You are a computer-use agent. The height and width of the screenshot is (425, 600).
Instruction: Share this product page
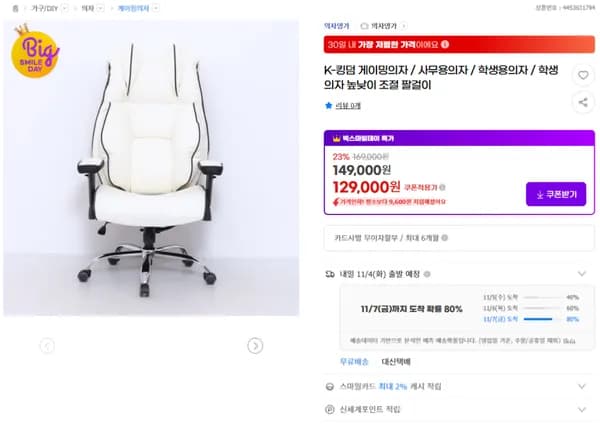pyautogui.click(x=583, y=102)
